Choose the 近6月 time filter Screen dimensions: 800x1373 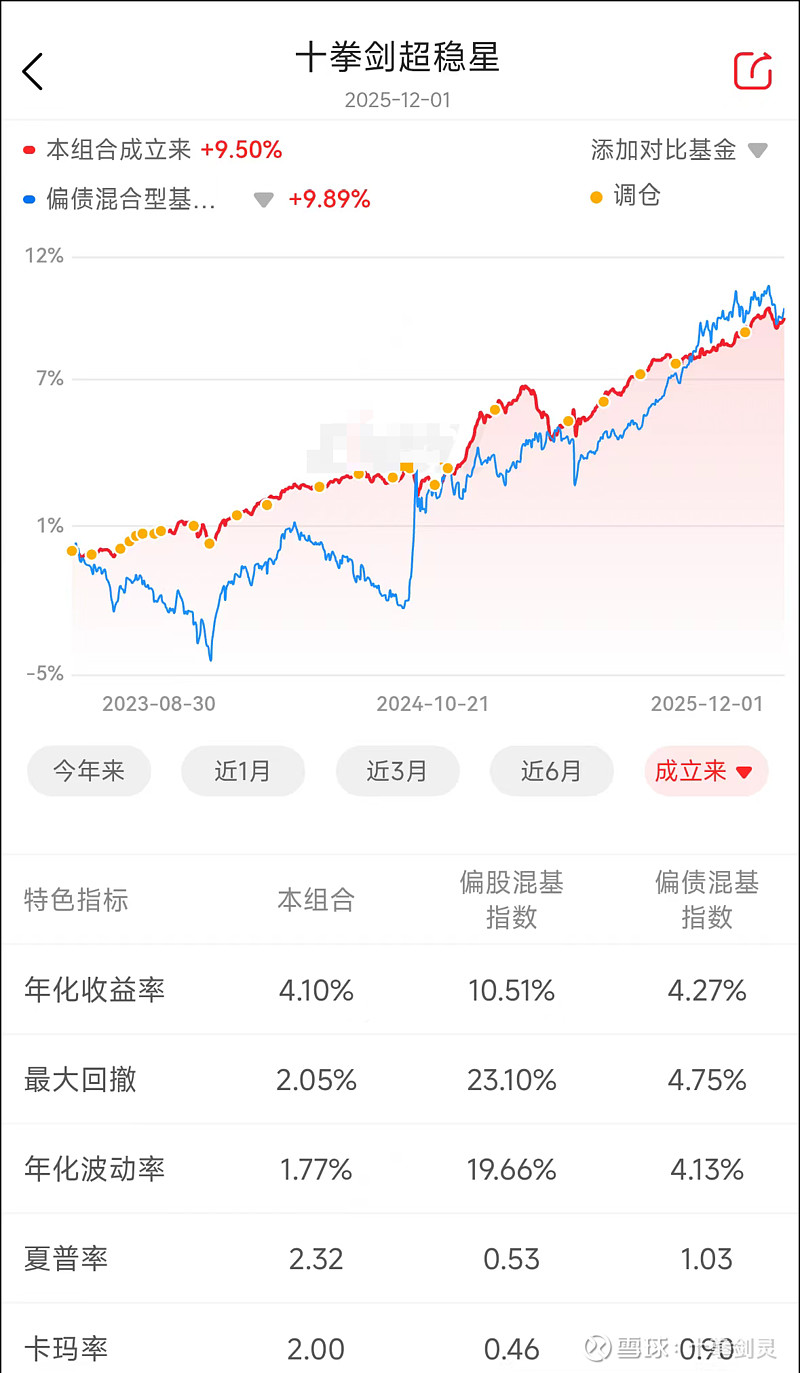552,771
